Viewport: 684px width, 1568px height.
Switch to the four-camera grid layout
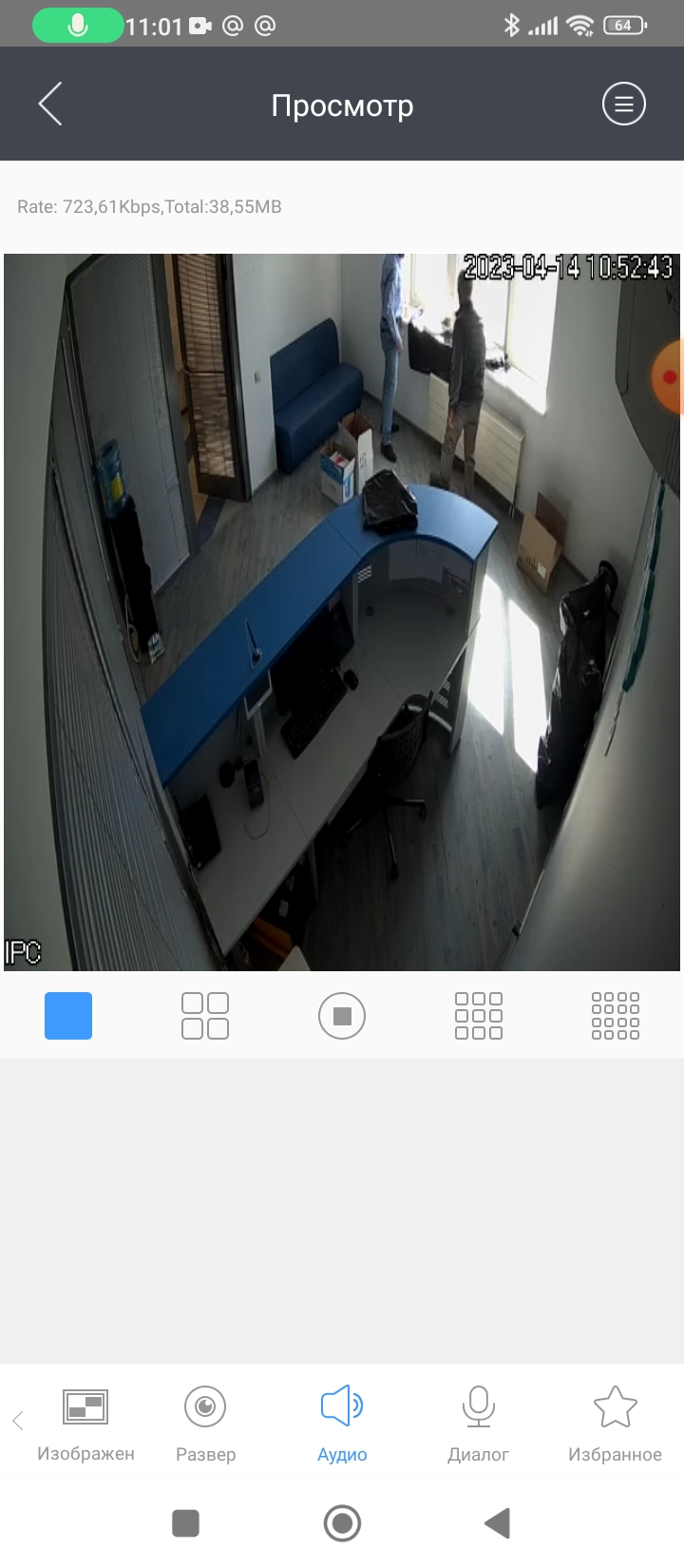tap(205, 1015)
